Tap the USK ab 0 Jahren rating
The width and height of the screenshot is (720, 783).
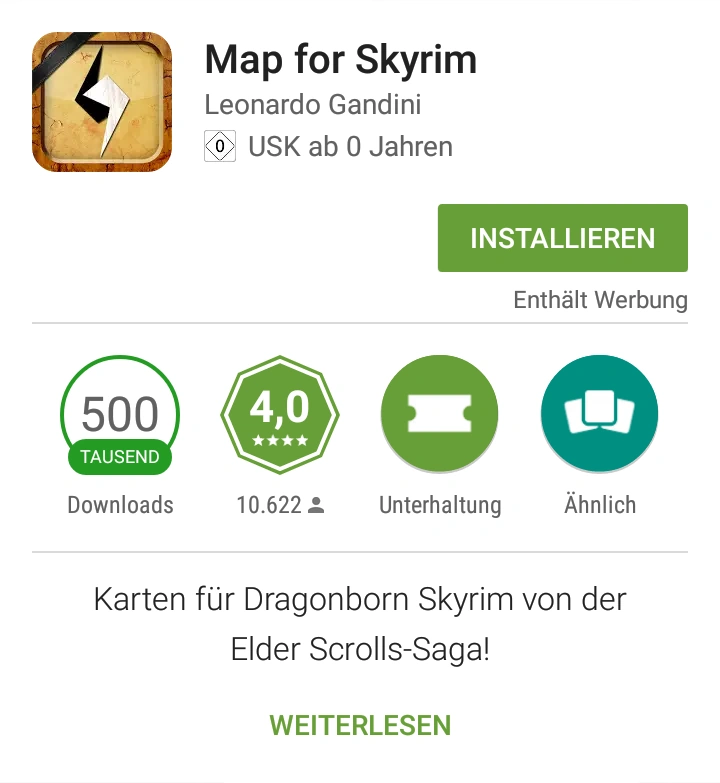coord(330,147)
